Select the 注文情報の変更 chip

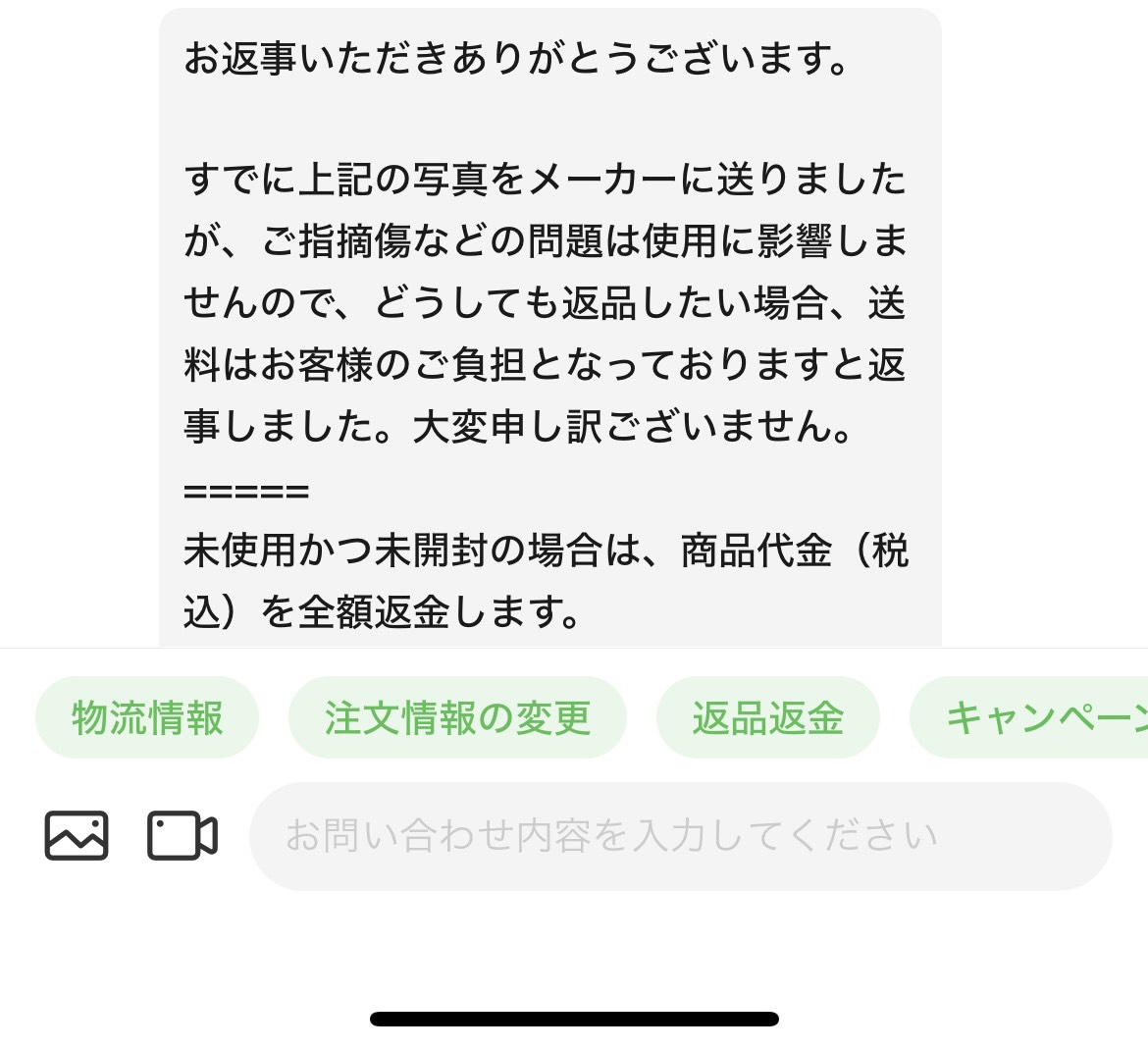point(457,717)
